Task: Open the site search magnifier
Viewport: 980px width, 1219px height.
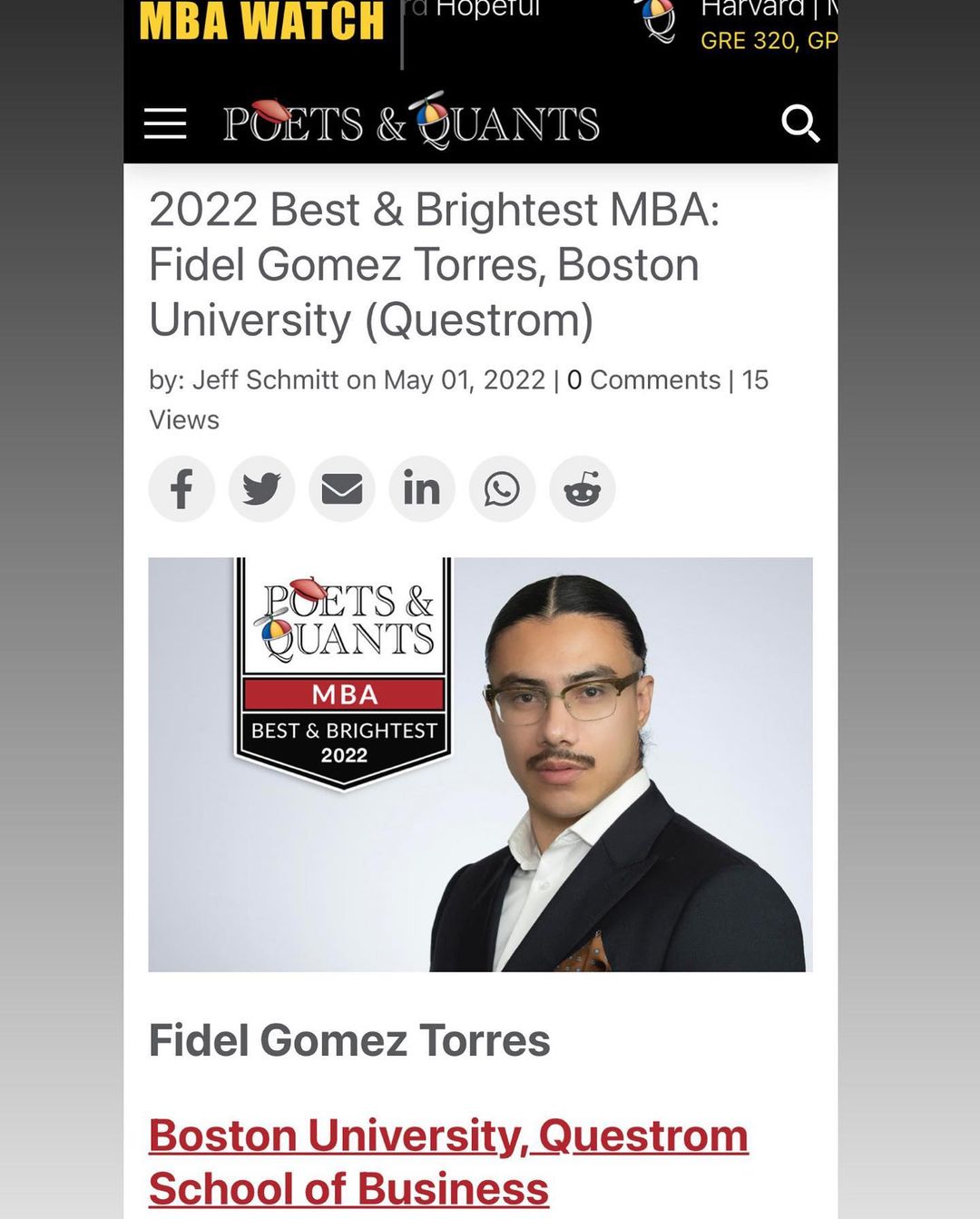Action: [x=800, y=123]
